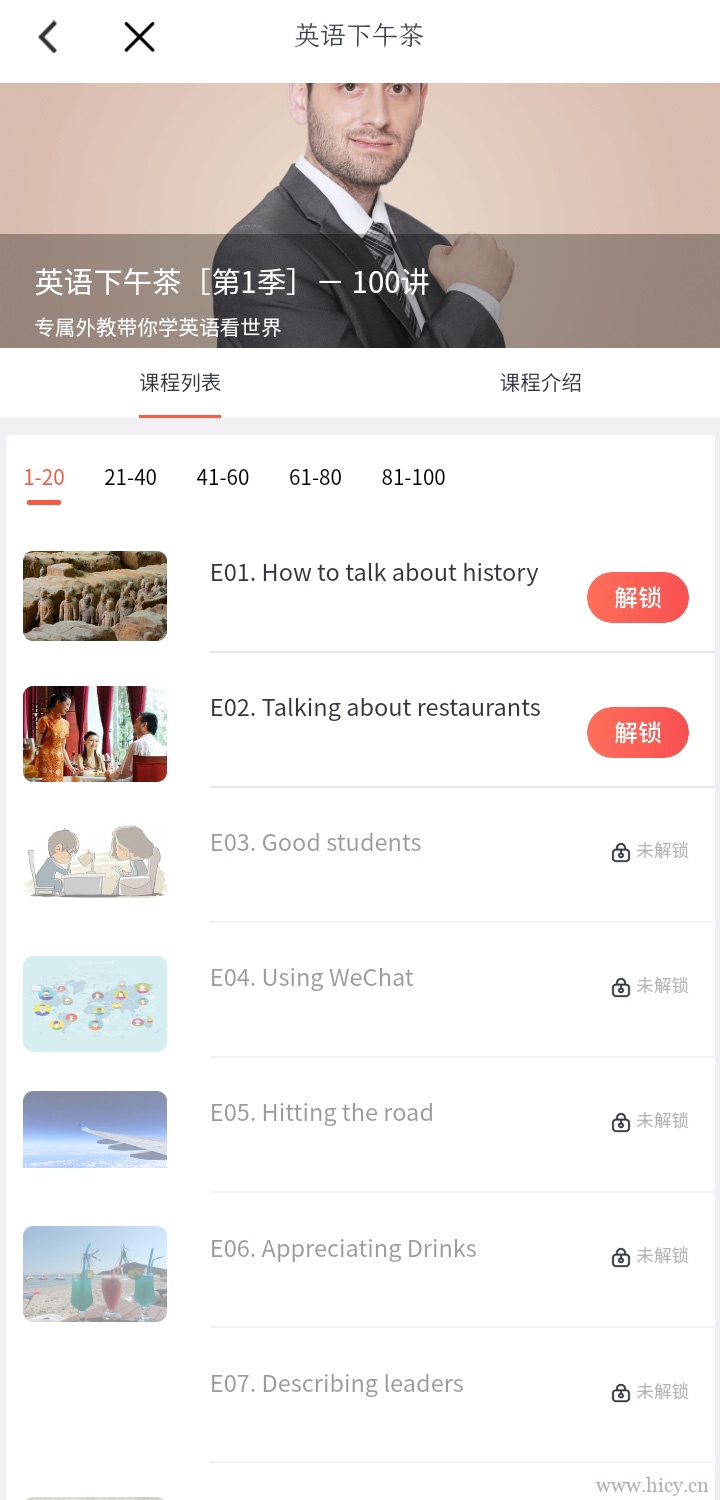
Task: Select the 61-80 episode range
Action: (315, 477)
